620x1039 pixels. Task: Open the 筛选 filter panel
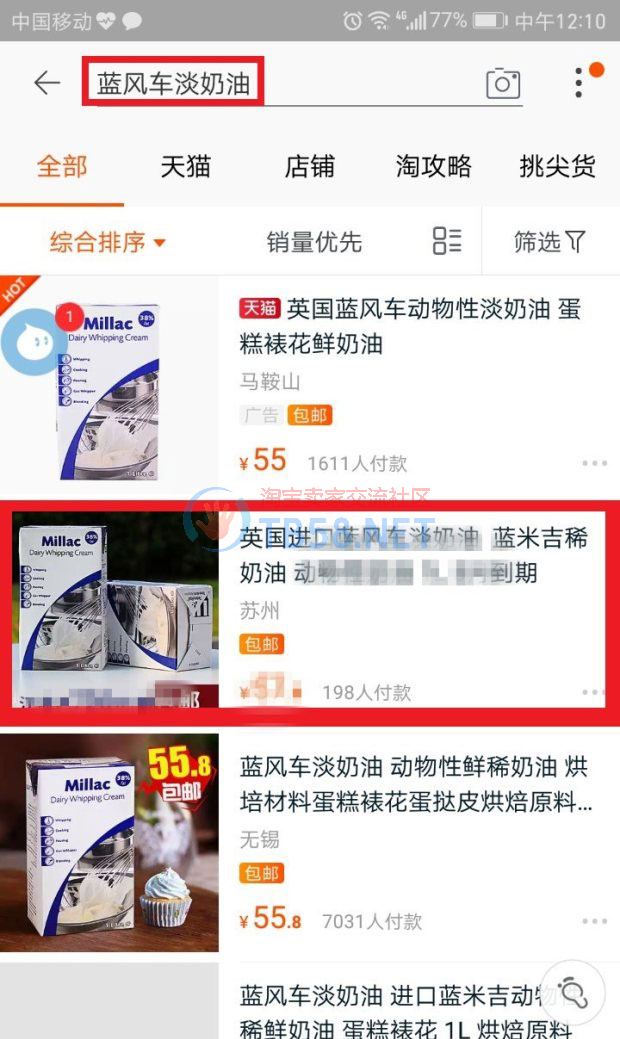[x=549, y=242]
